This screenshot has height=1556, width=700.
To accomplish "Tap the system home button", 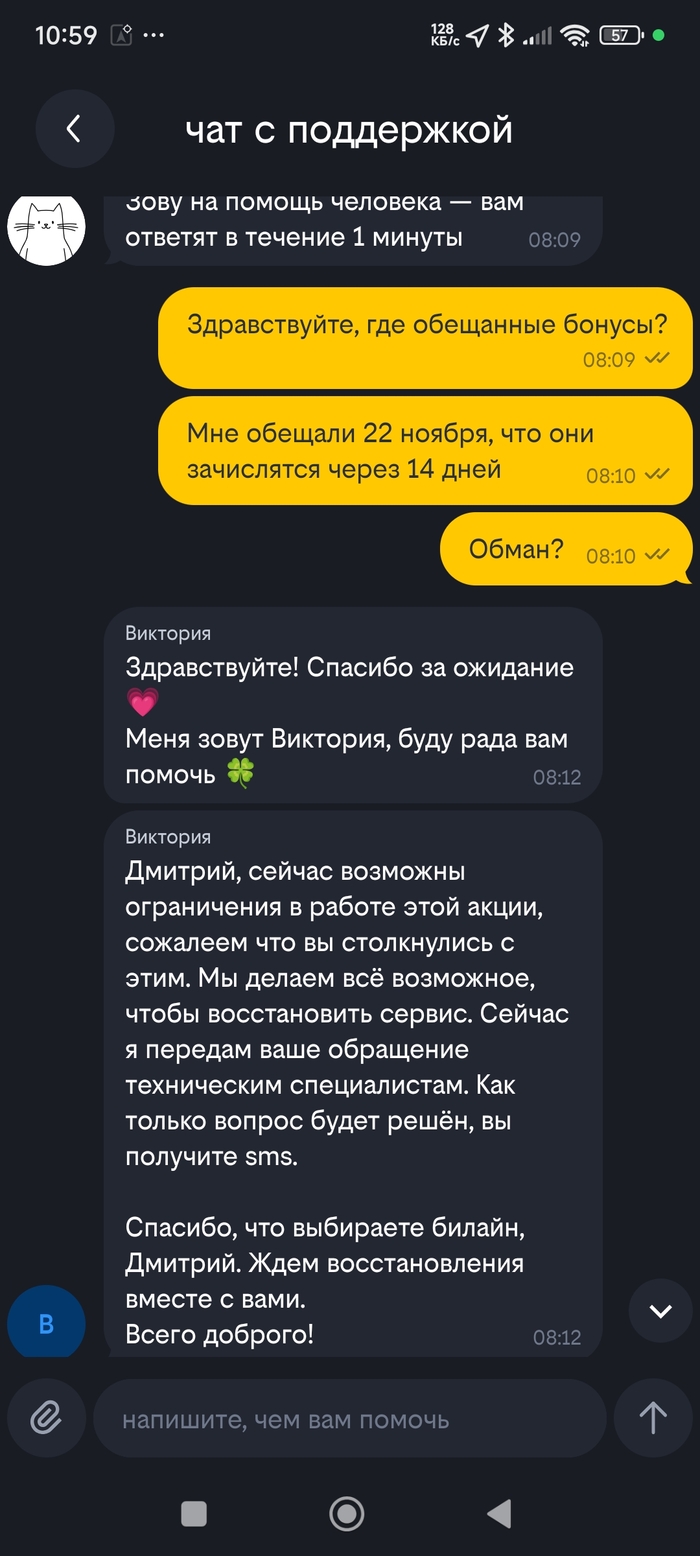I will click(x=347, y=1513).
